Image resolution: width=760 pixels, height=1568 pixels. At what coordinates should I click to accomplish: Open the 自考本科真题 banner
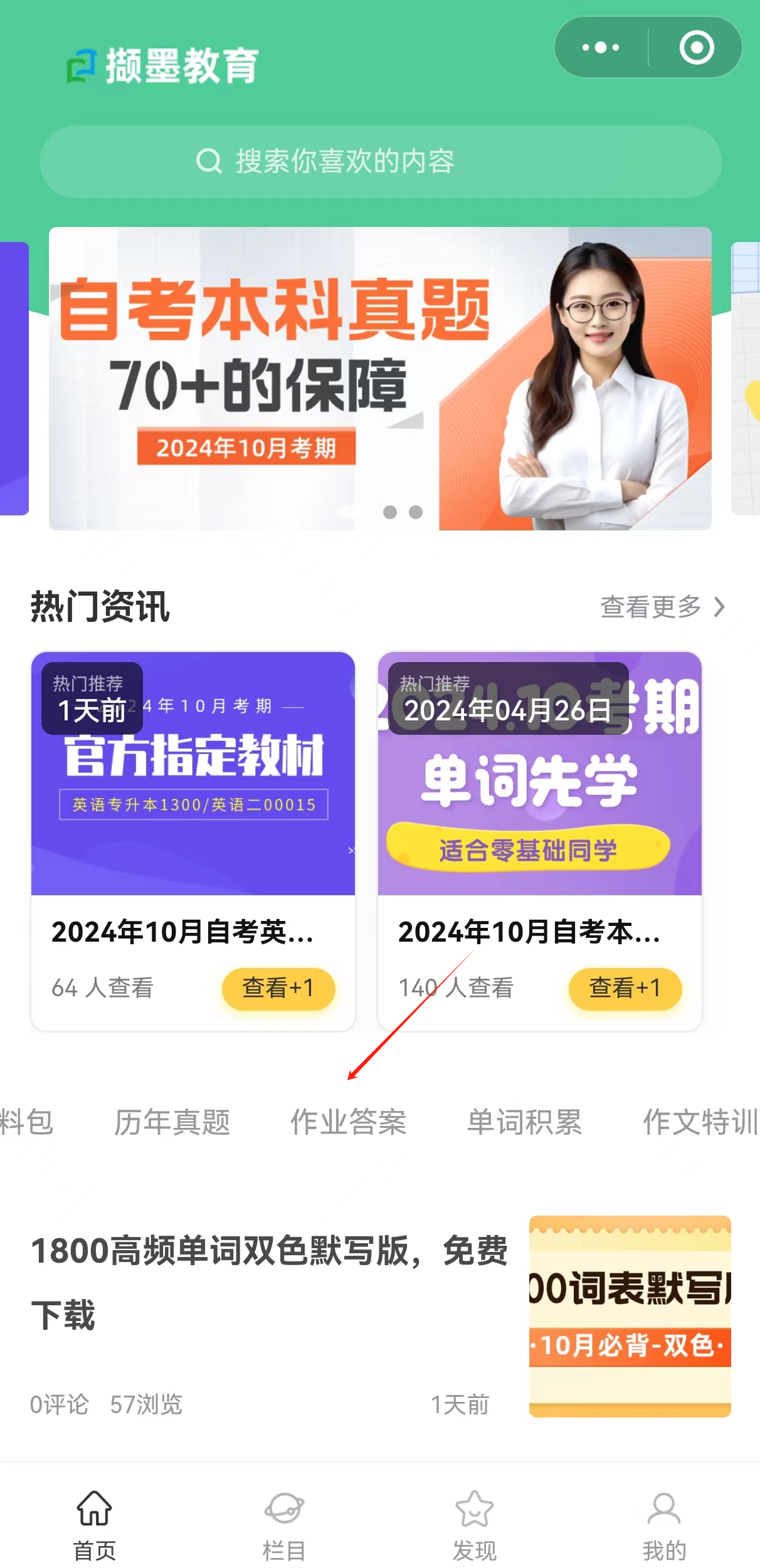380,378
